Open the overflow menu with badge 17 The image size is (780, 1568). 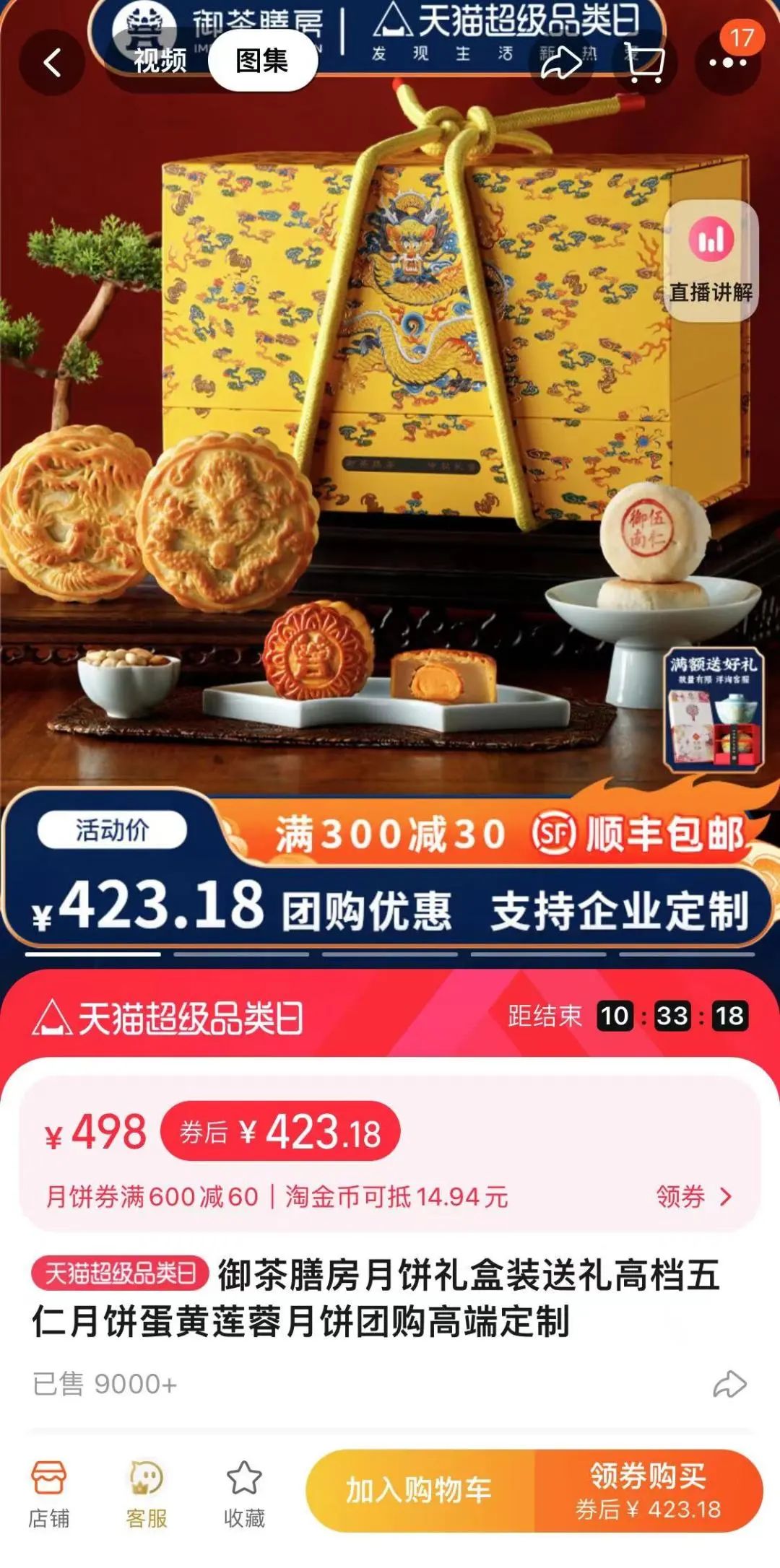727,62
